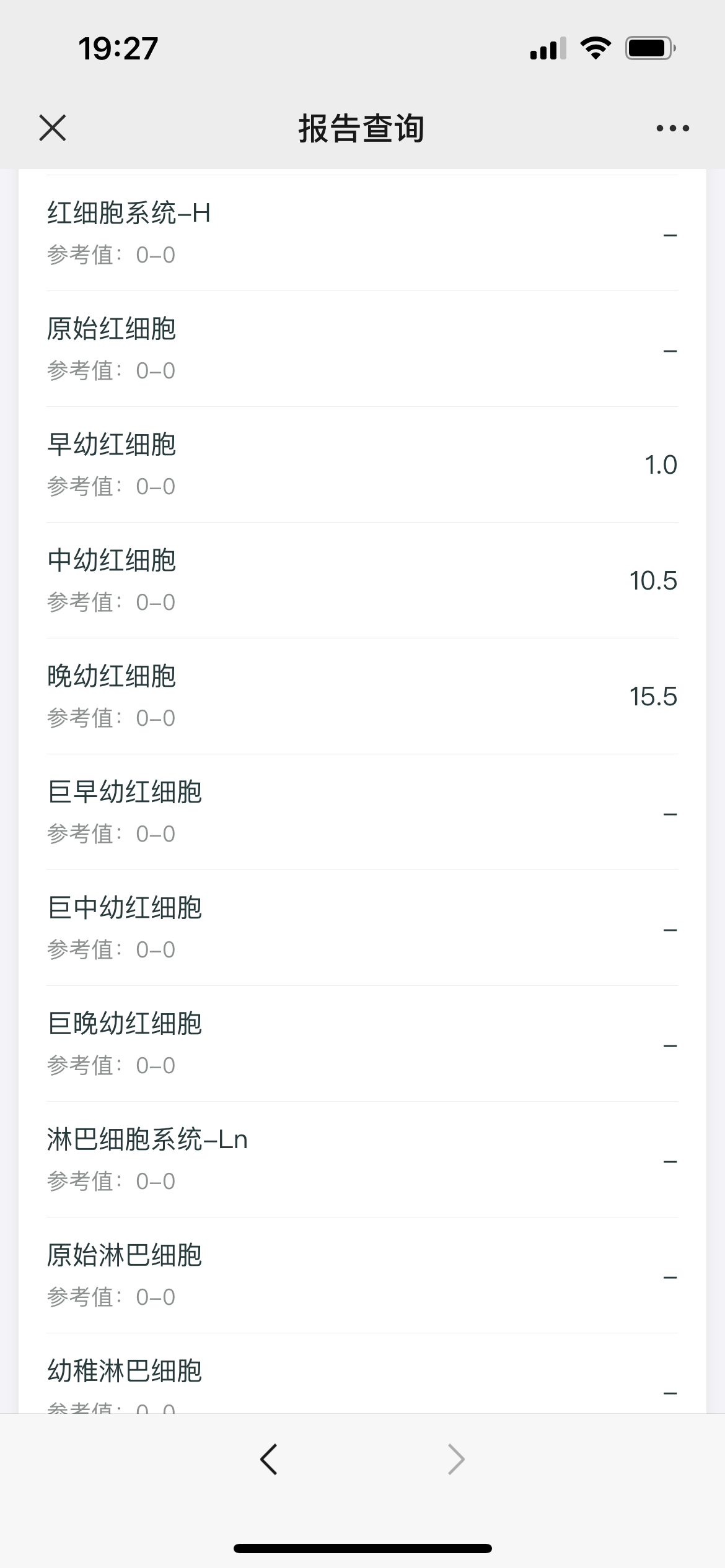The height and width of the screenshot is (1568, 725).
Task: Open the three-dot more options menu
Action: pos(673,128)
